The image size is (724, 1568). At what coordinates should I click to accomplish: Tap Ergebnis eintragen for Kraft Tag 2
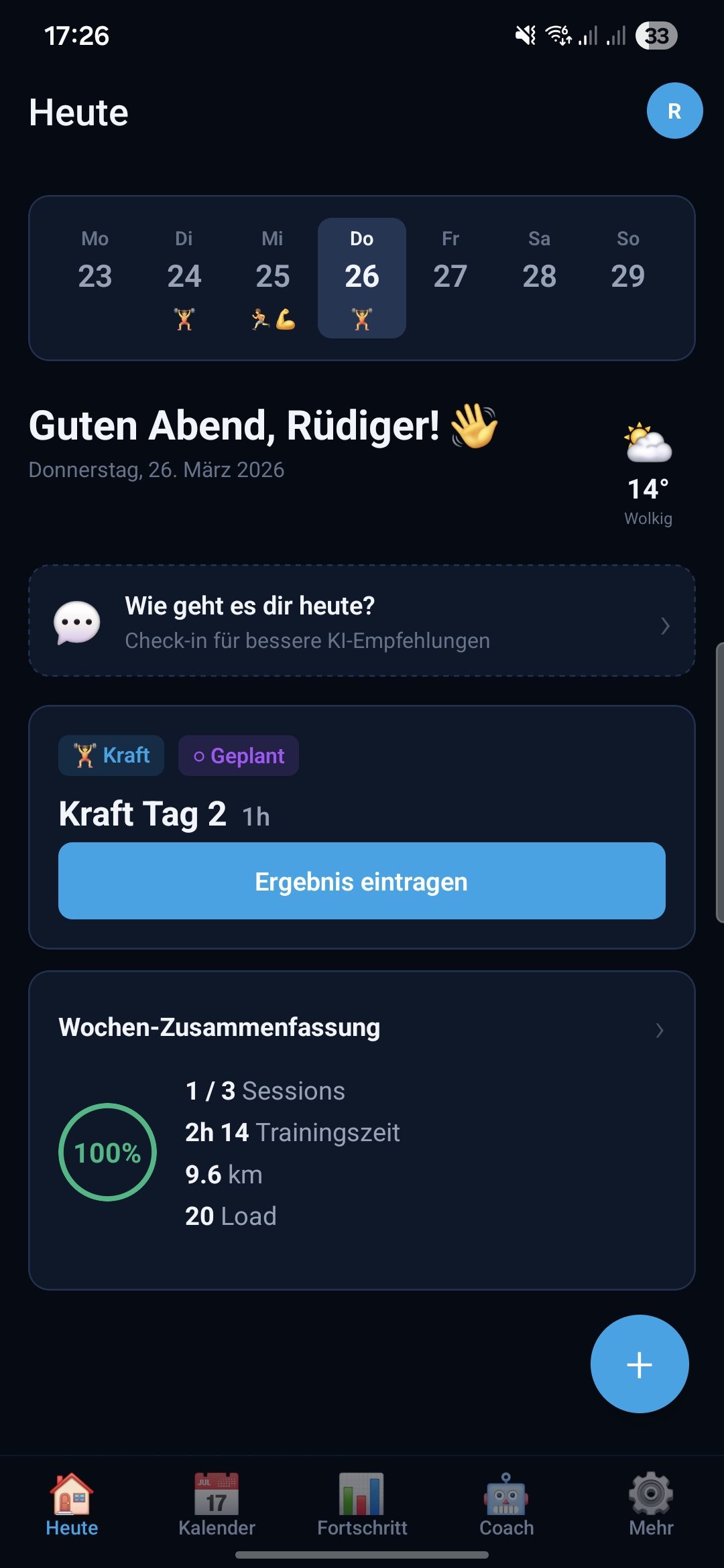(x=362, y=880)
